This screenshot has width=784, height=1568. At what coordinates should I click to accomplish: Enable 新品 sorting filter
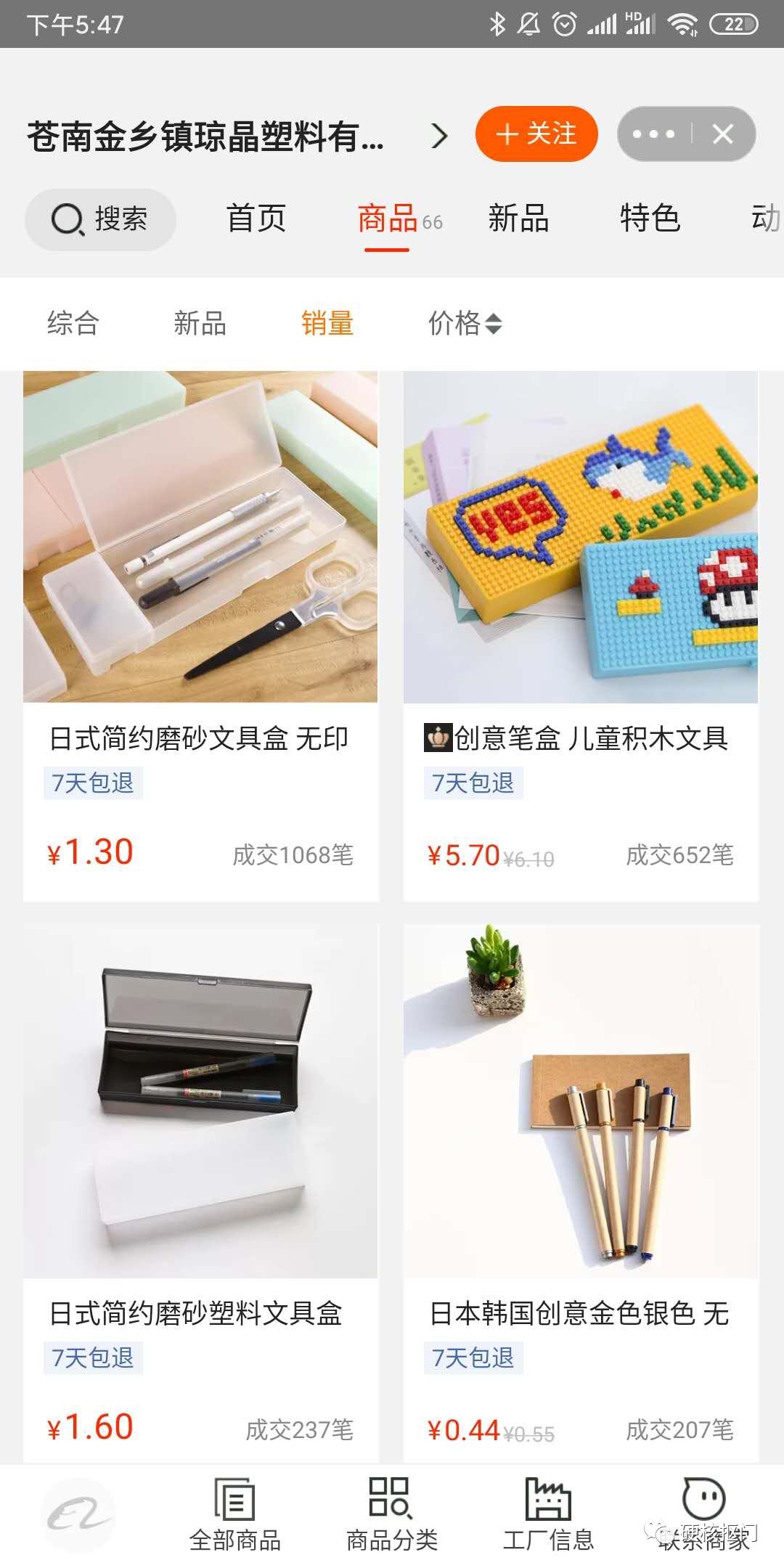(x=200, y=324)
